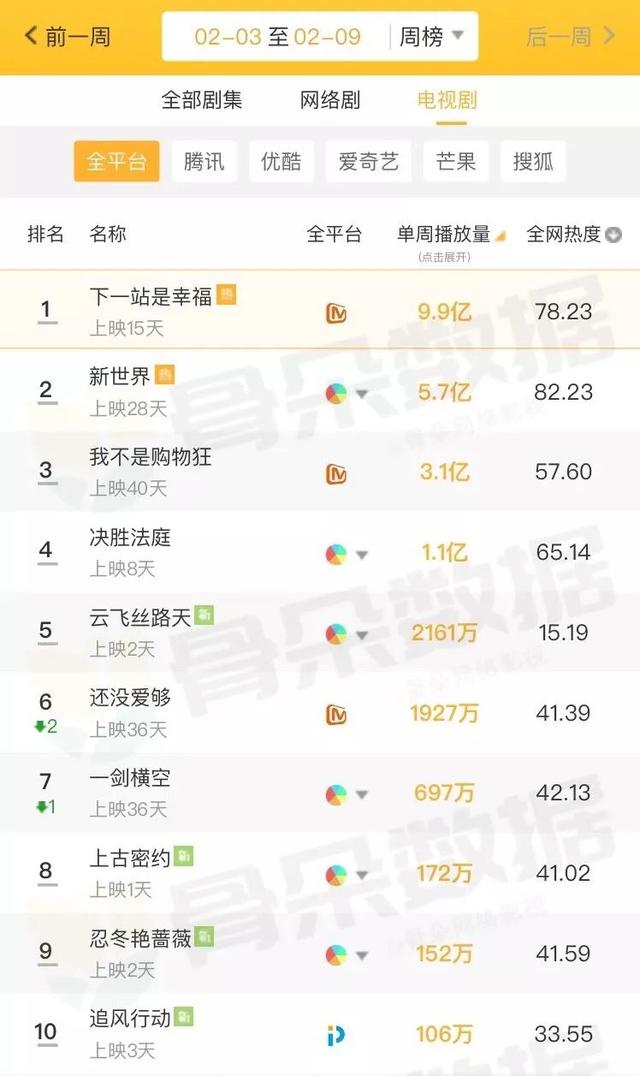Select the 电视剧 tab

447,100
